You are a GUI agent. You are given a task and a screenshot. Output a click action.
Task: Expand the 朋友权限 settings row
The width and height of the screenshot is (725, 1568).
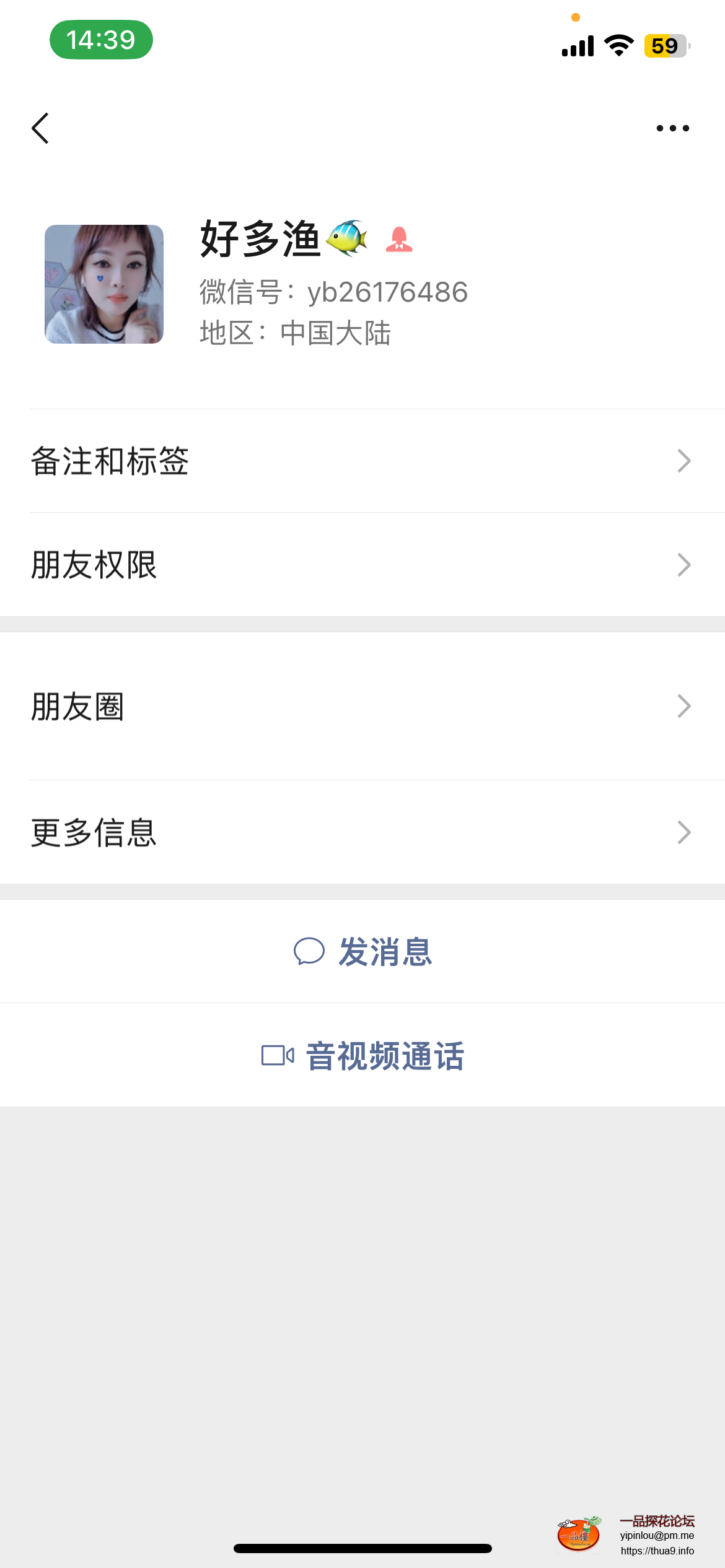coord(362,564)
